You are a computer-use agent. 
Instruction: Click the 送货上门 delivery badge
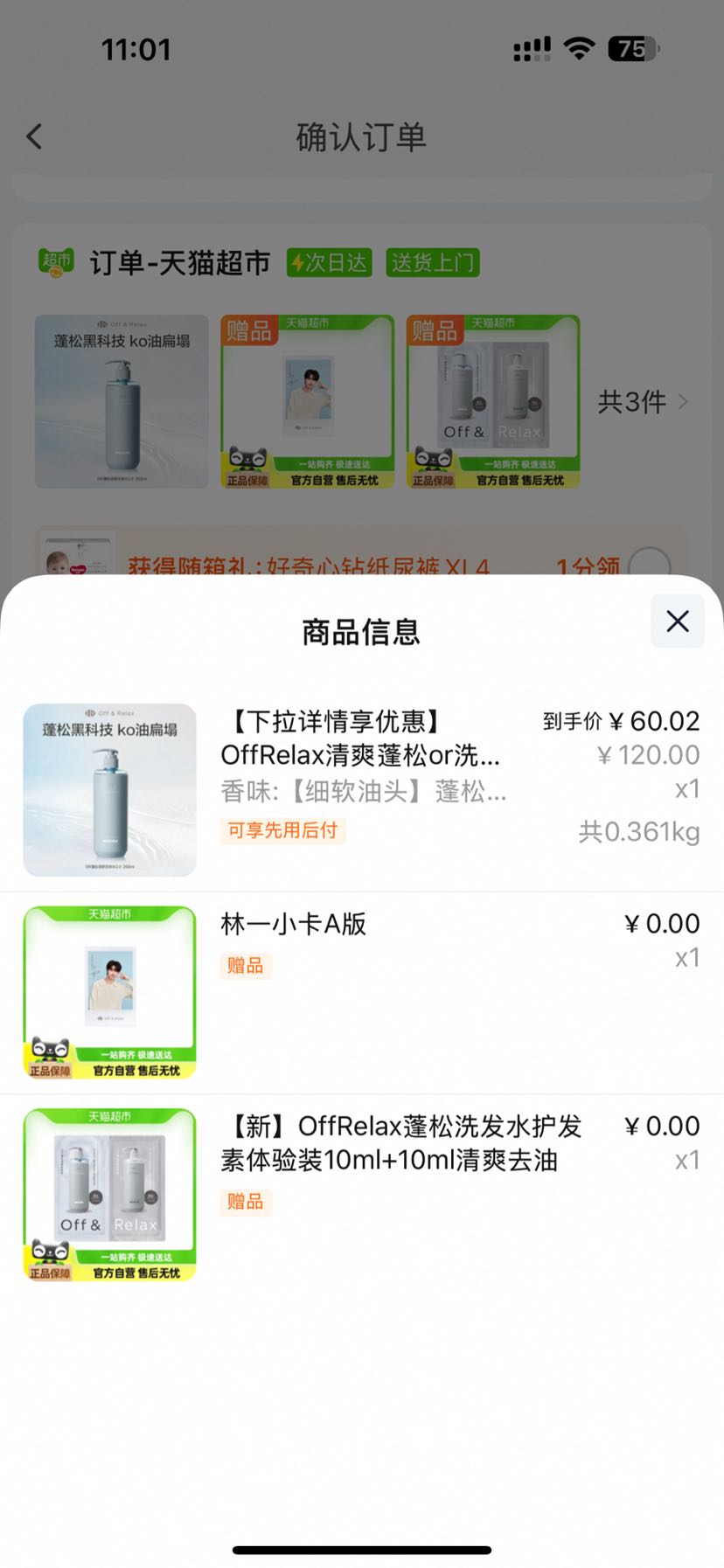click(x=434, y=261)
